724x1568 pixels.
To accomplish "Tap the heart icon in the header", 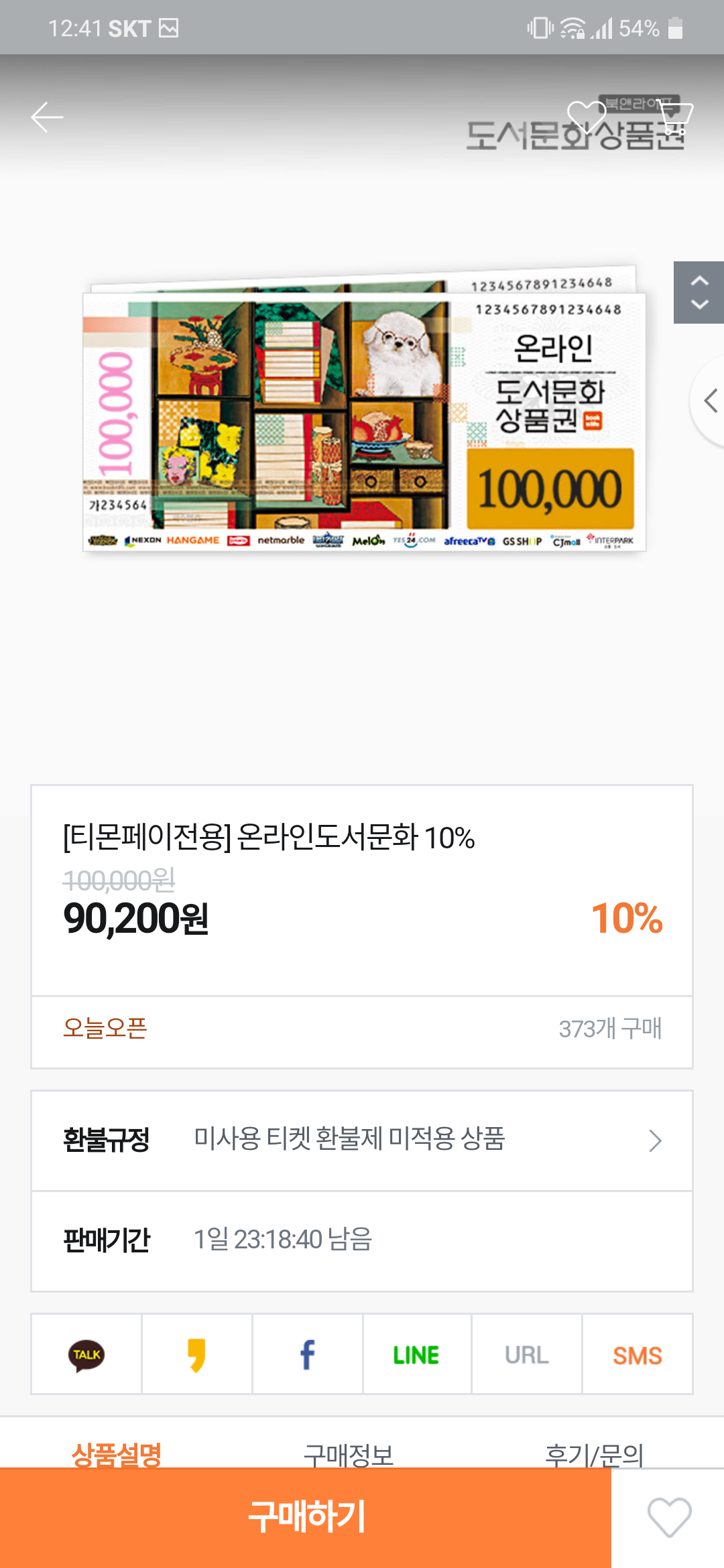I will point(586,117).
